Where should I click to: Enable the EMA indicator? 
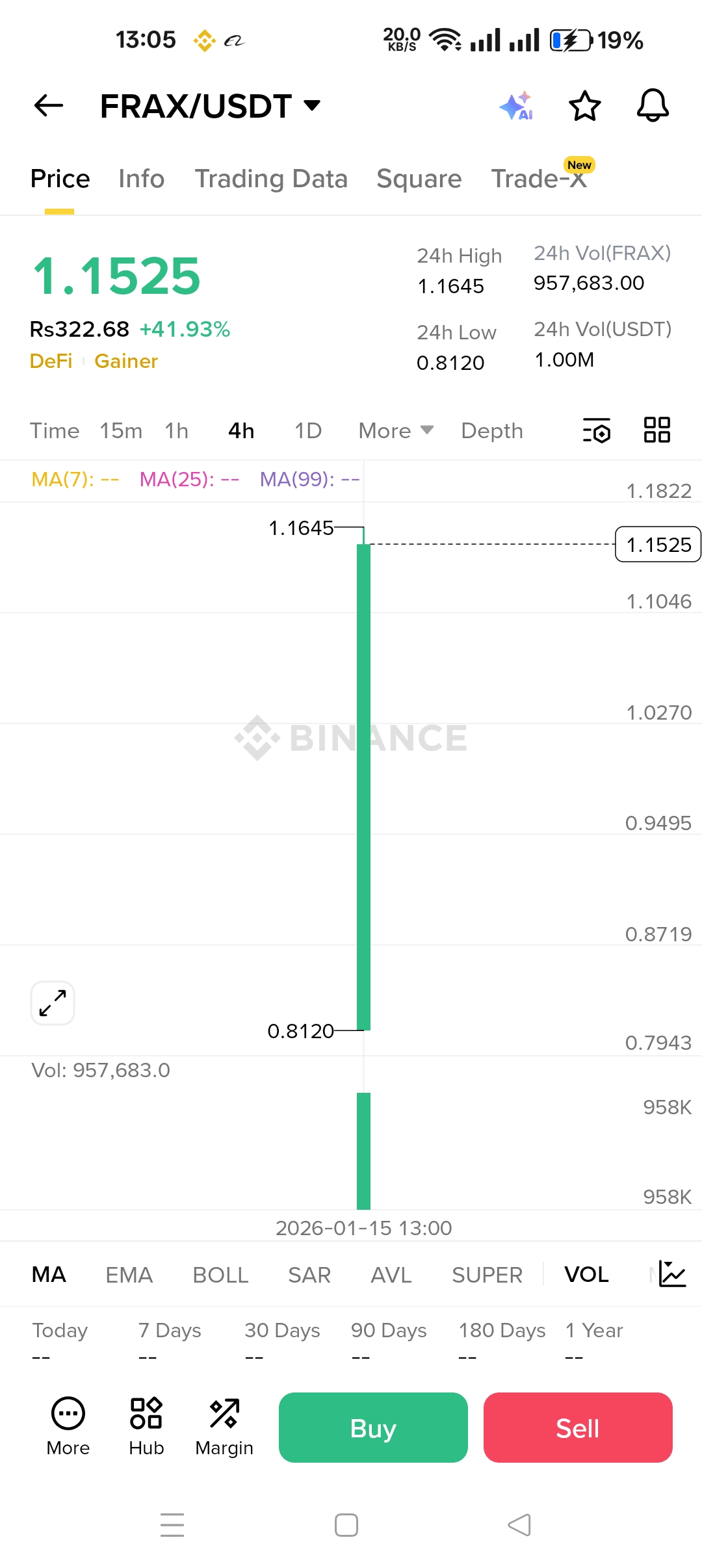(129, 1275)
